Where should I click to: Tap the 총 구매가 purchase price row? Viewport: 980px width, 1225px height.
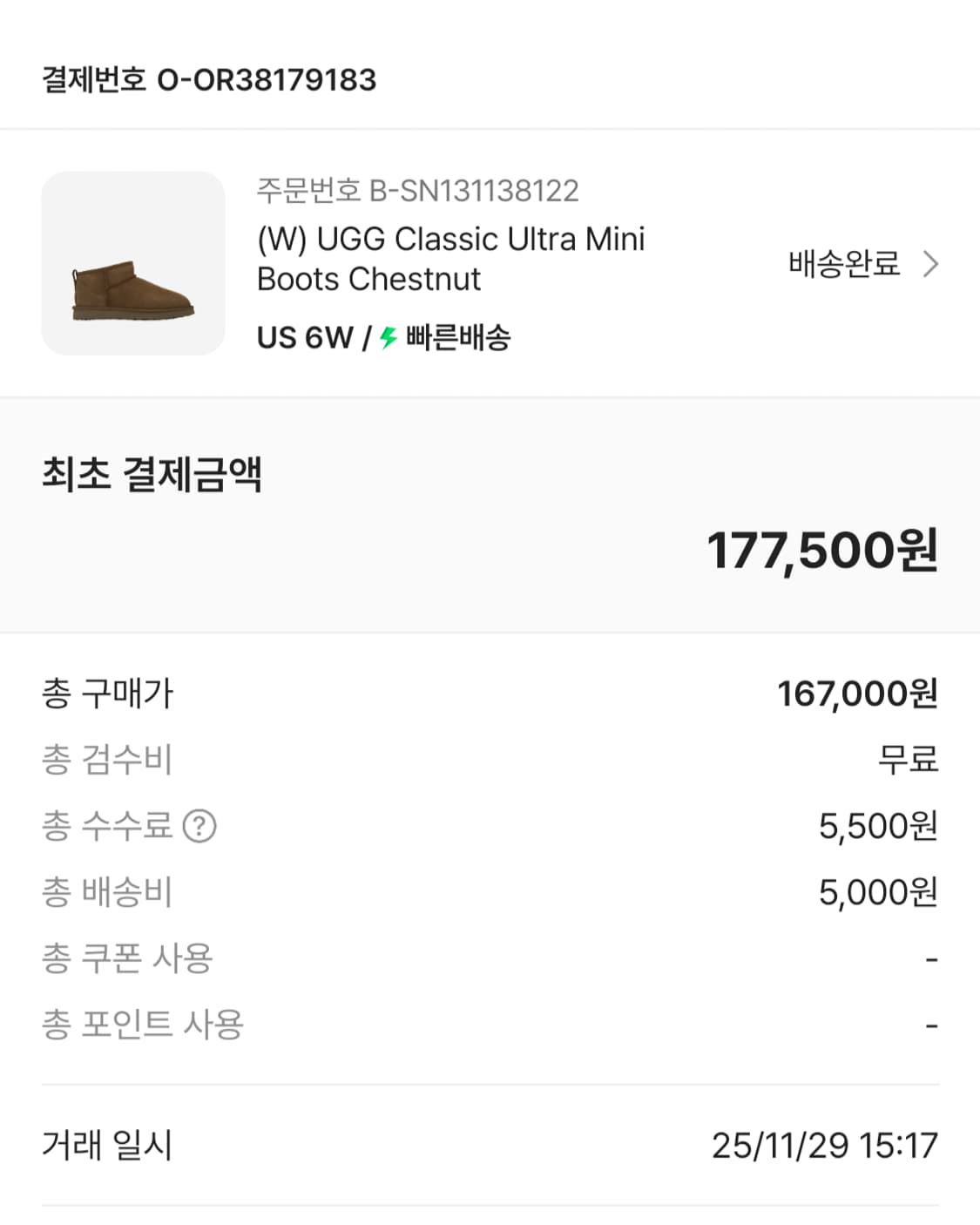tap(109, 694)
